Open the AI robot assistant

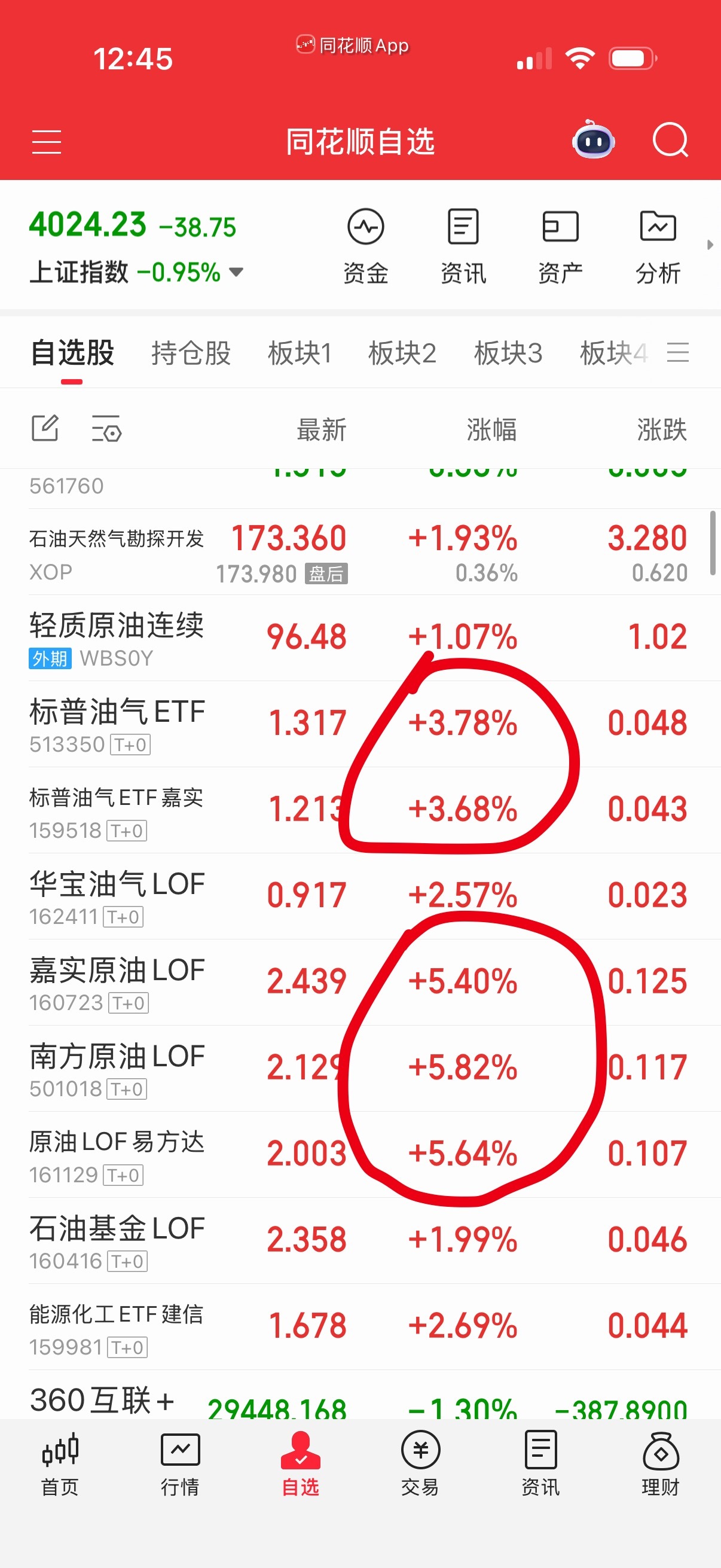point(592,141)
